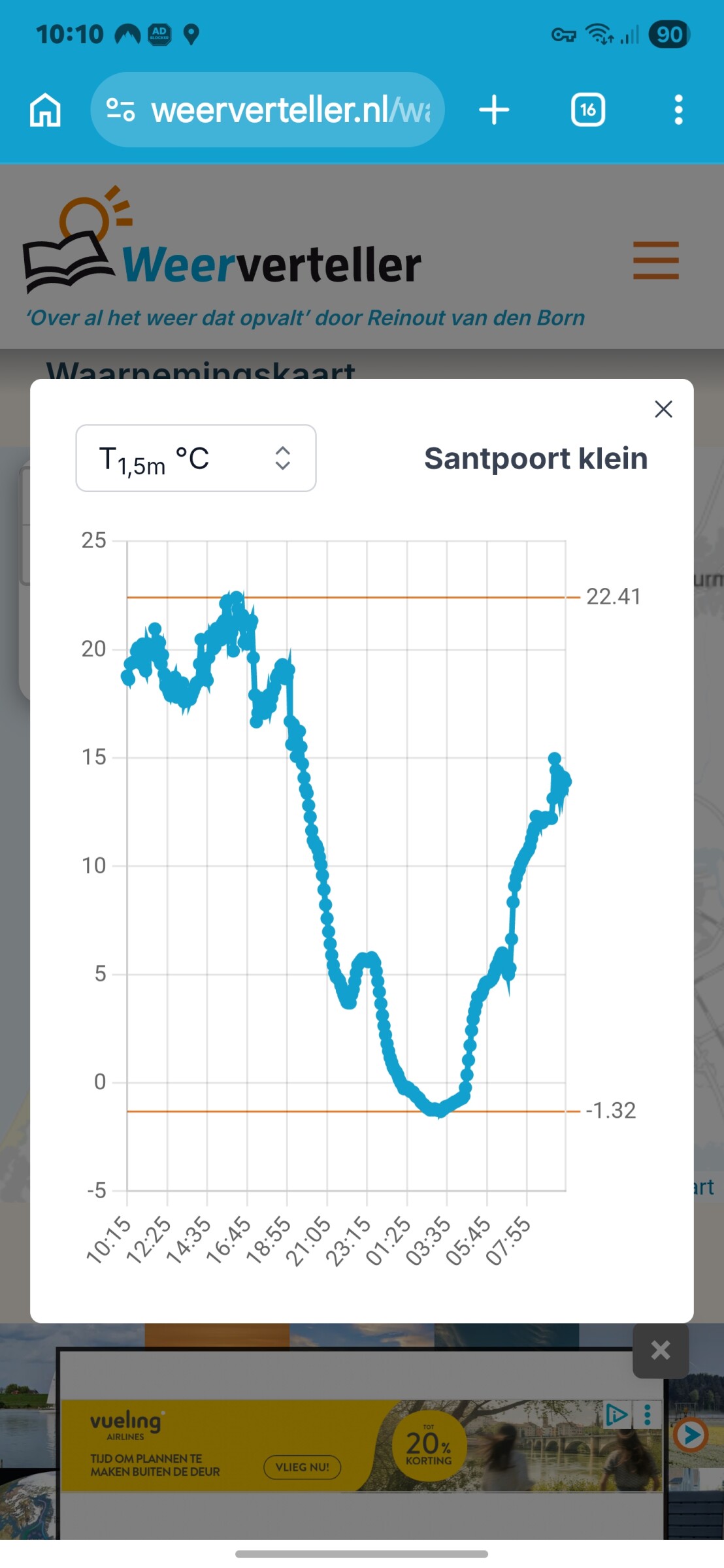Viewport: 724px width, 1568px height.
Task: Open a new browser tab
Action: (494, 110)
